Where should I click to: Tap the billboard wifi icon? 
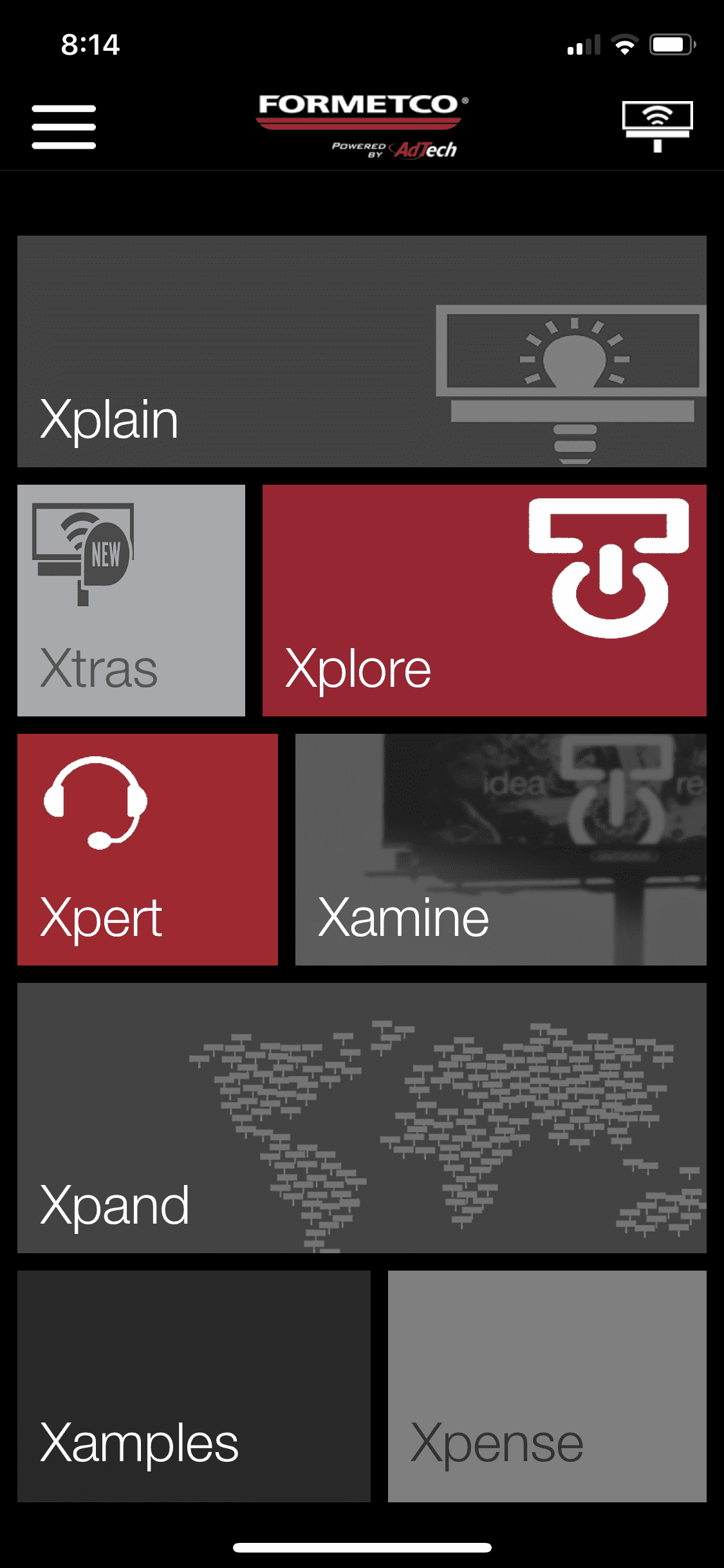(x=657, y=126)
